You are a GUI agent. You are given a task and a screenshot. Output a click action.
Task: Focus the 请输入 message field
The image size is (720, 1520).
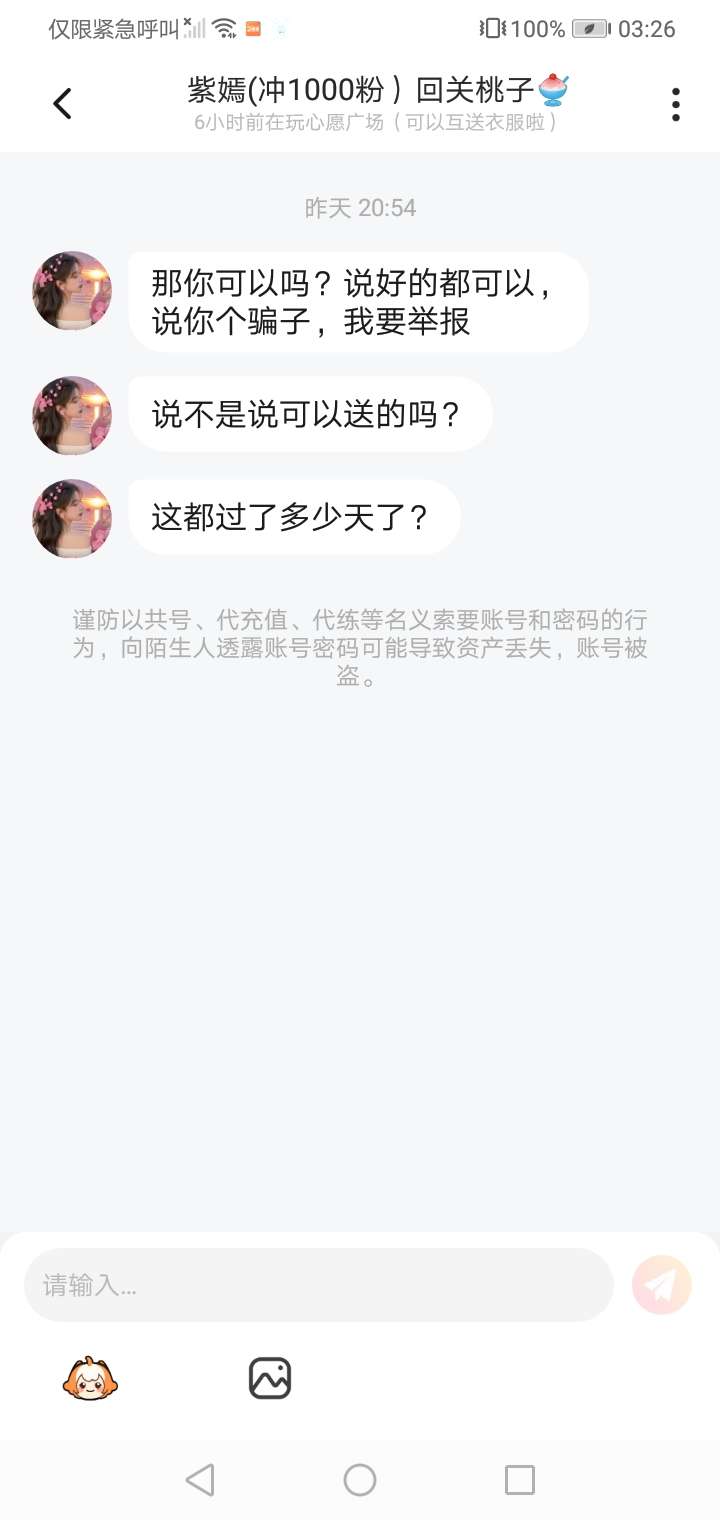(x=318, y=1285)
